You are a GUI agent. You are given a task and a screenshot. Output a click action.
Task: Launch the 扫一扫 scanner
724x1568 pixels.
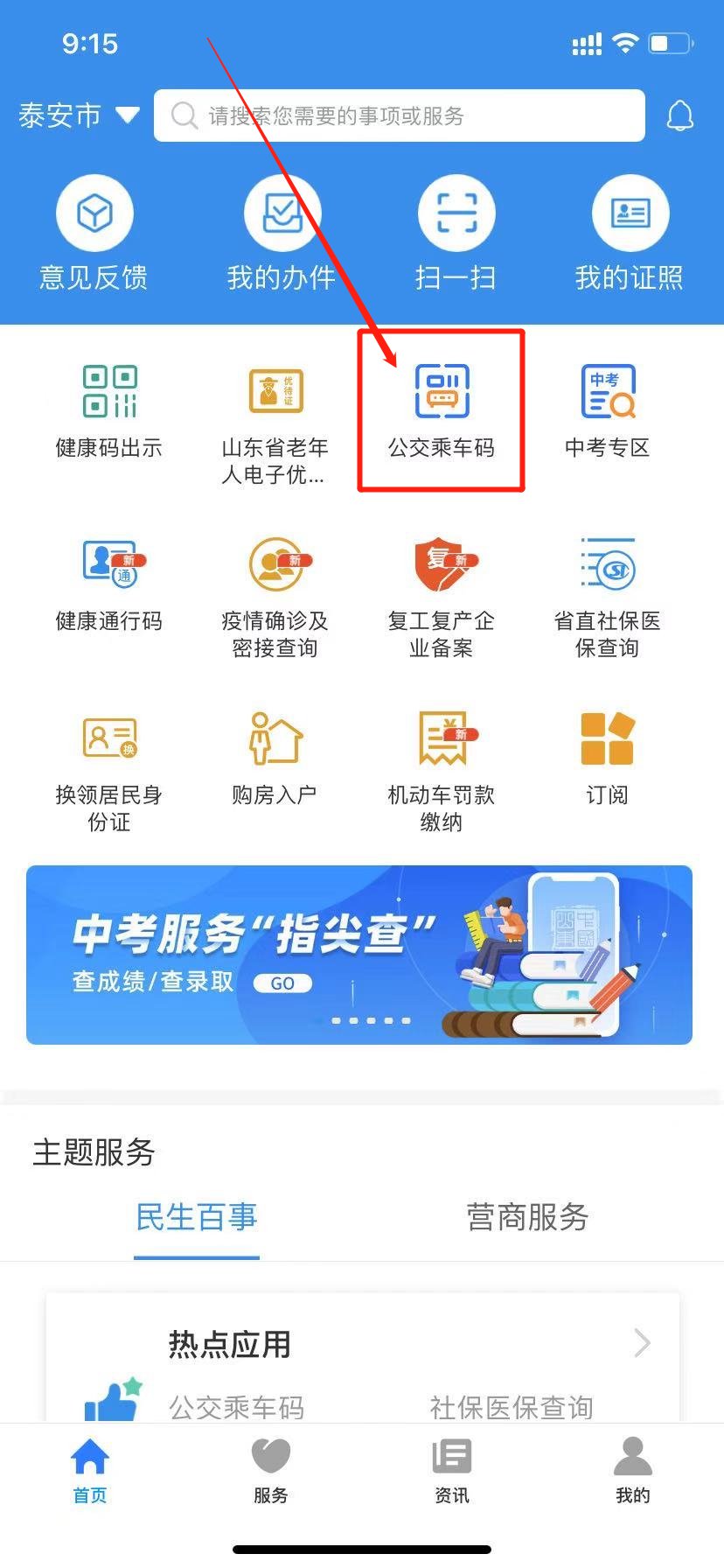coord(456,233)
